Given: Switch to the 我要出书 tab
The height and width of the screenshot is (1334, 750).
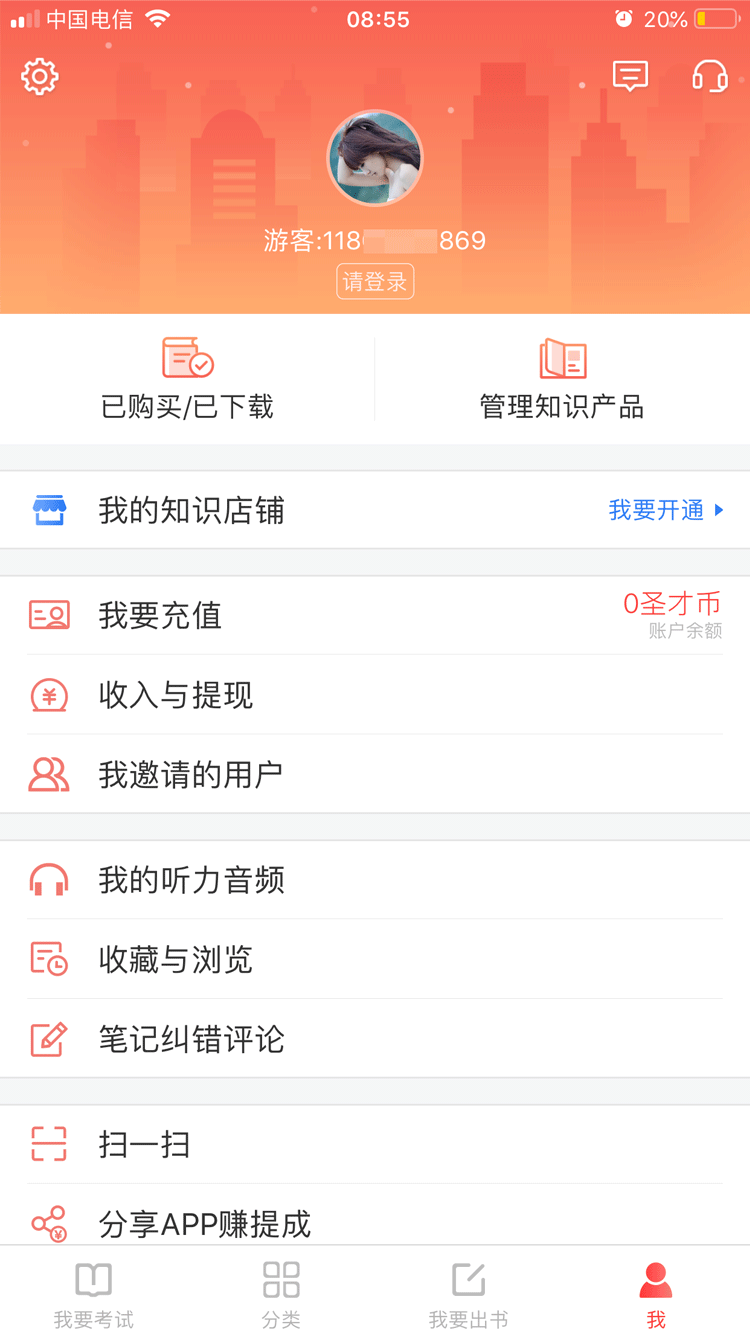Looking at the screenshot, I should tap(468, 1294).
